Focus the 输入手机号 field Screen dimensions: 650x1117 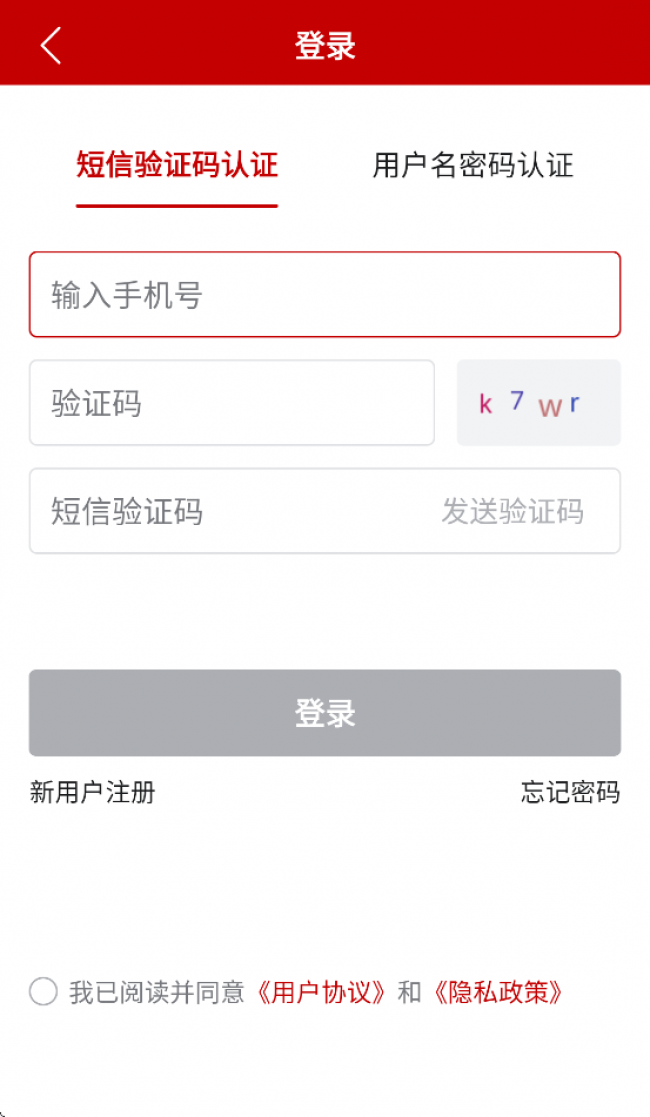point(325,295)
